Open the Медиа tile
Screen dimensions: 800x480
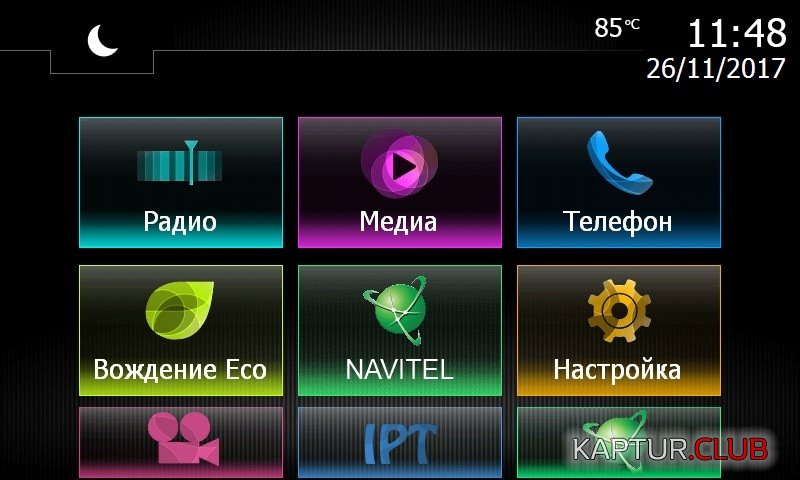(399, 182)
